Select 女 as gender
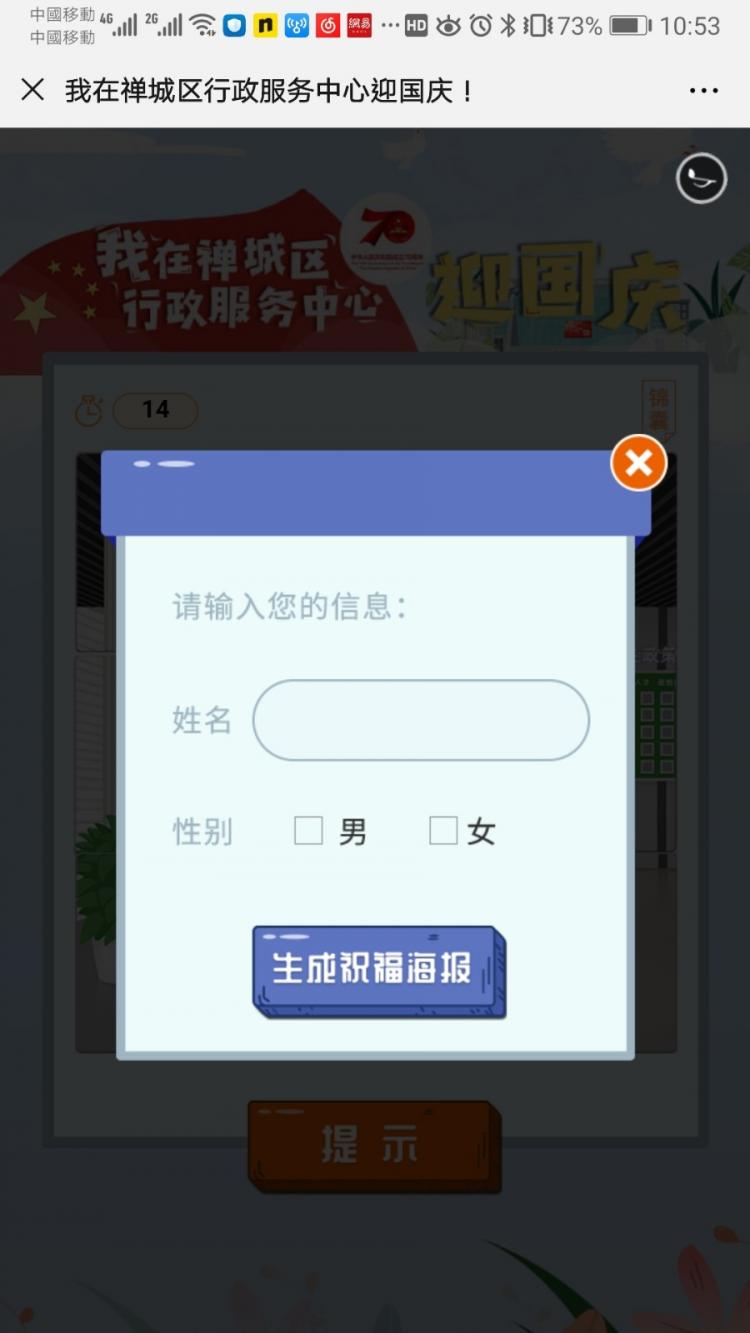The width and height of the screenshot is (750, 1333). point(443,830)
